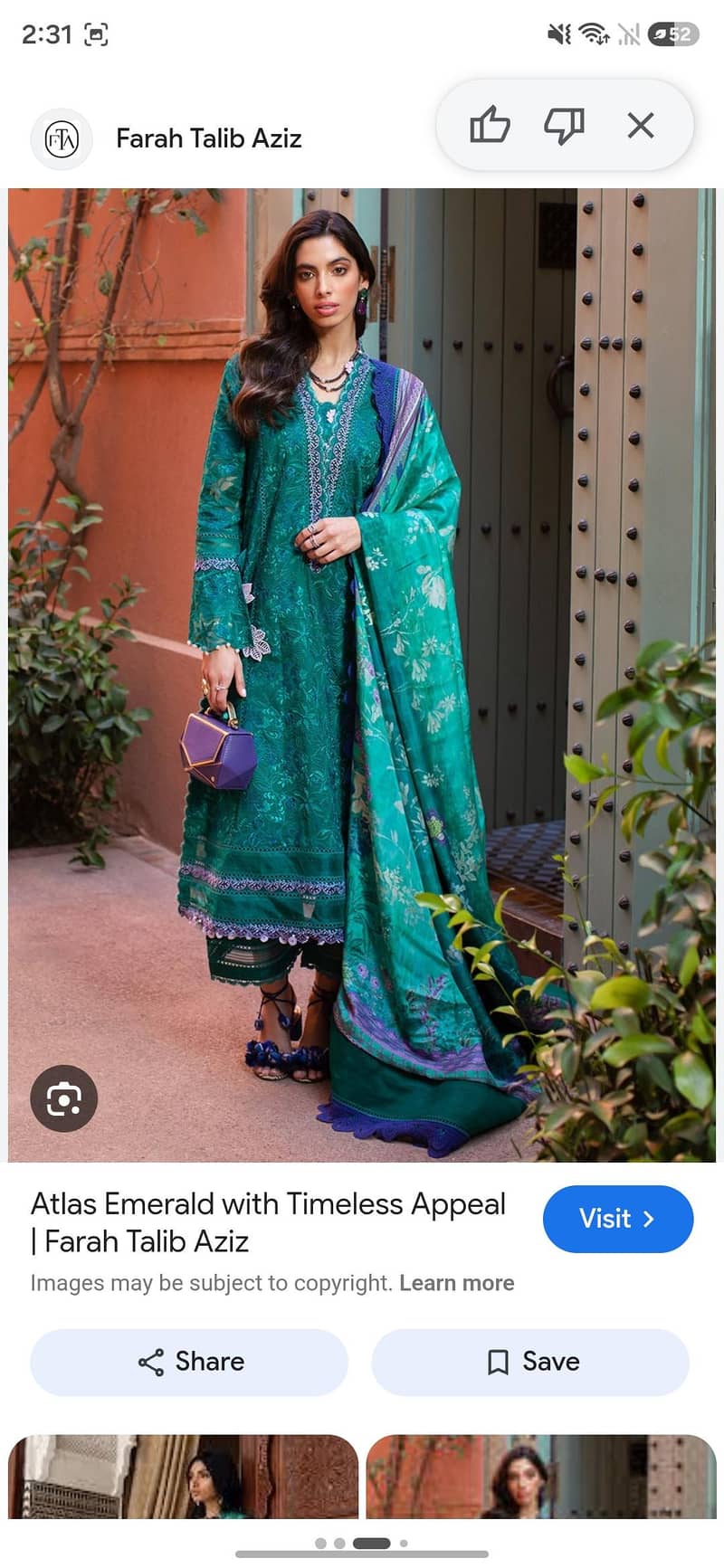This screenshot has width=724, height=1568.
Task: Tap the thumbs down feedback icon
Action: coord(564,125)
